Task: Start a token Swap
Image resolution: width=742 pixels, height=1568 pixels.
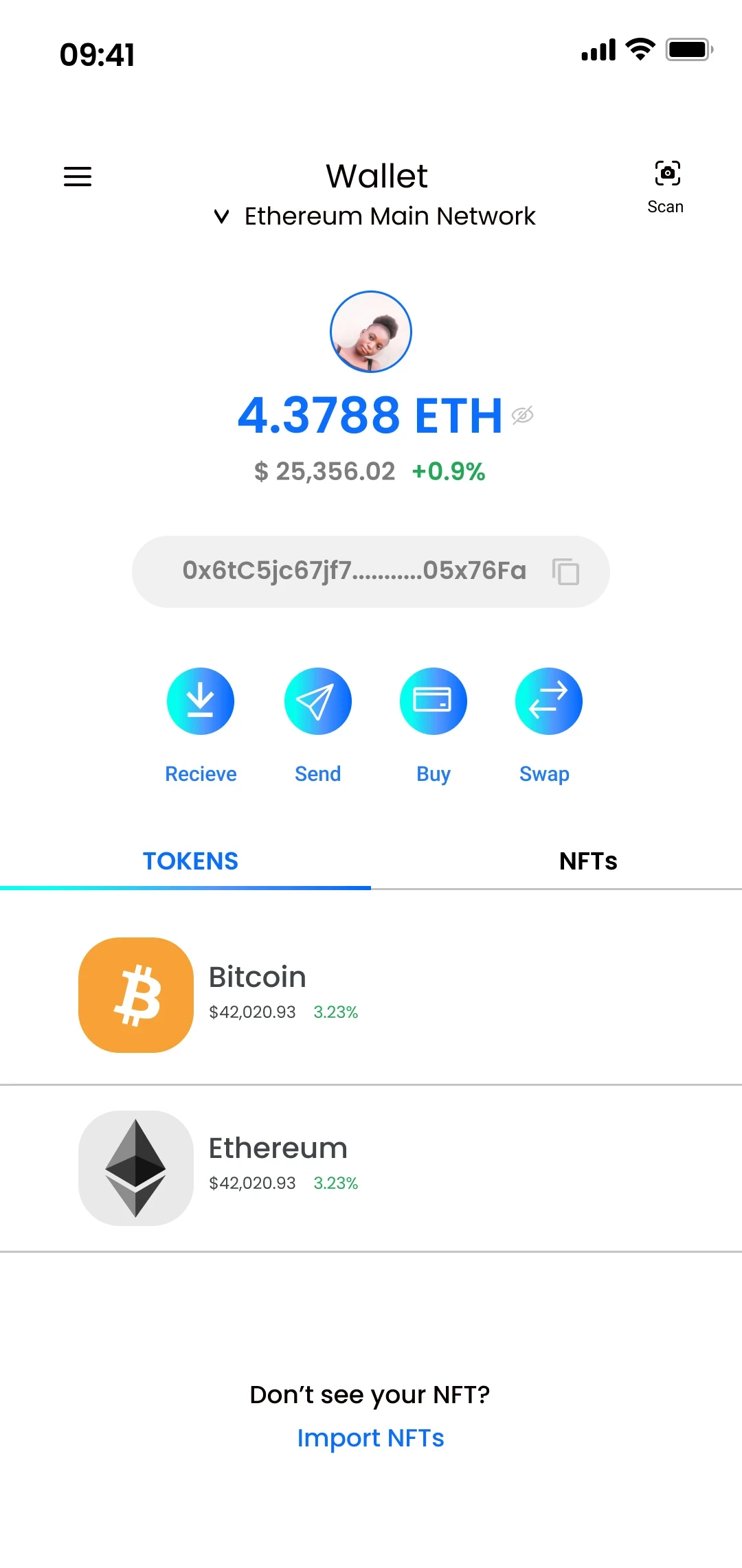Action: coord(548,701)
